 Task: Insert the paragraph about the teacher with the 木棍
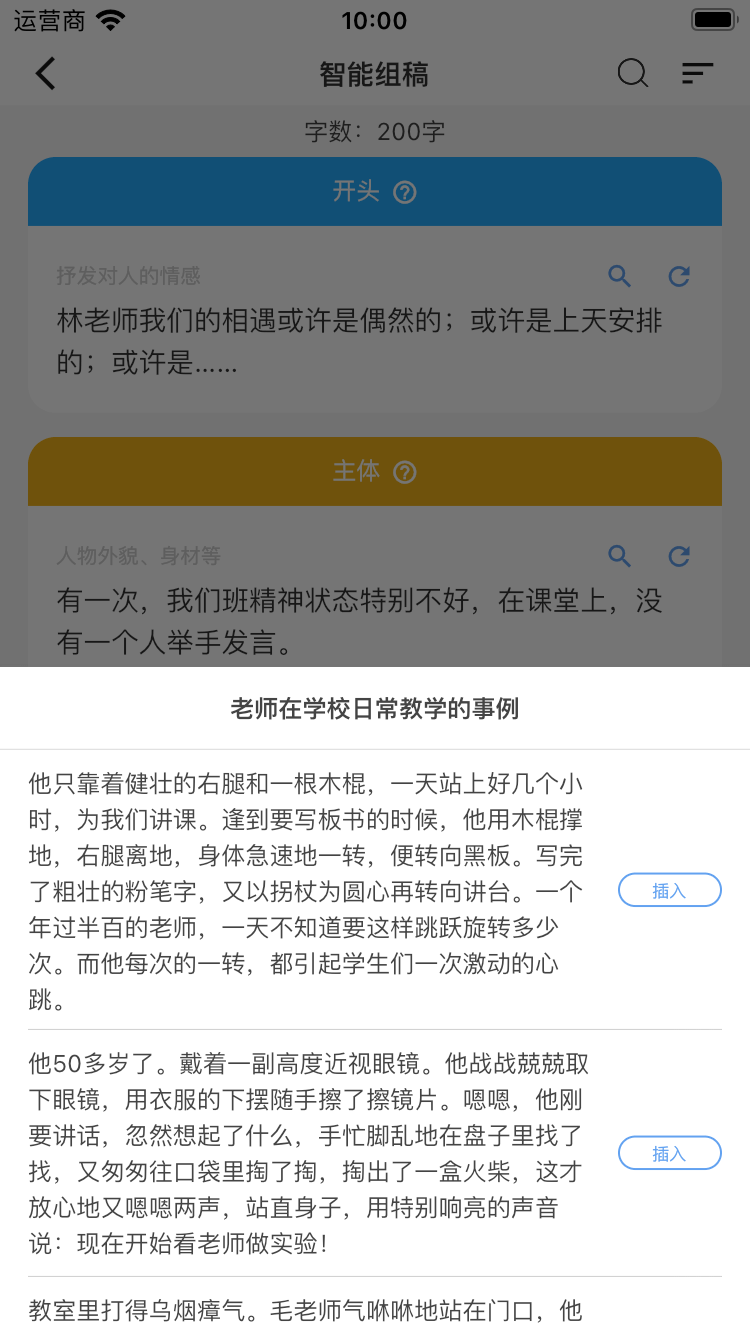pos(669,890)
